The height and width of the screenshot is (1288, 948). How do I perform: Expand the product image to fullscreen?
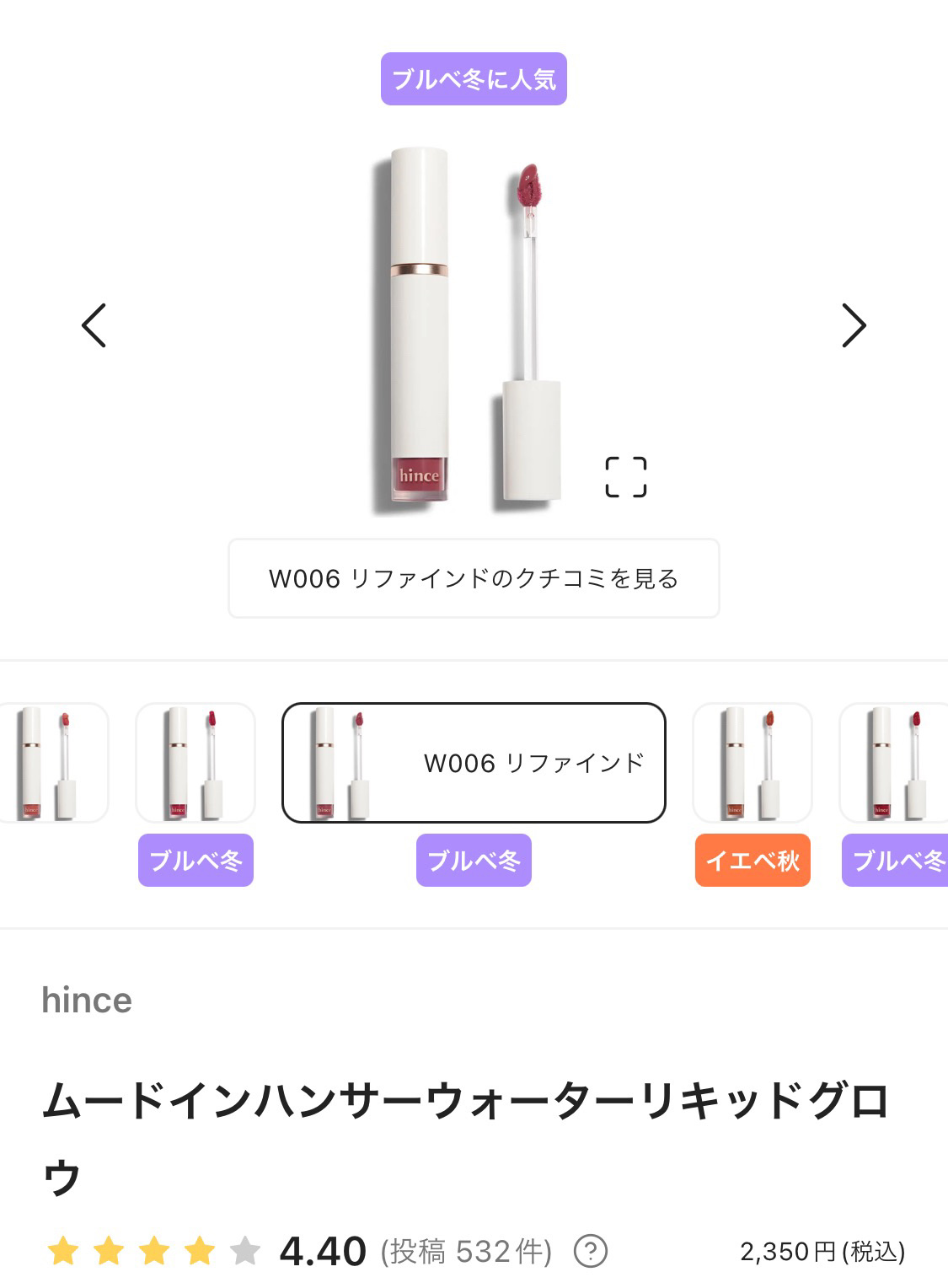click(x=626, y=477)
